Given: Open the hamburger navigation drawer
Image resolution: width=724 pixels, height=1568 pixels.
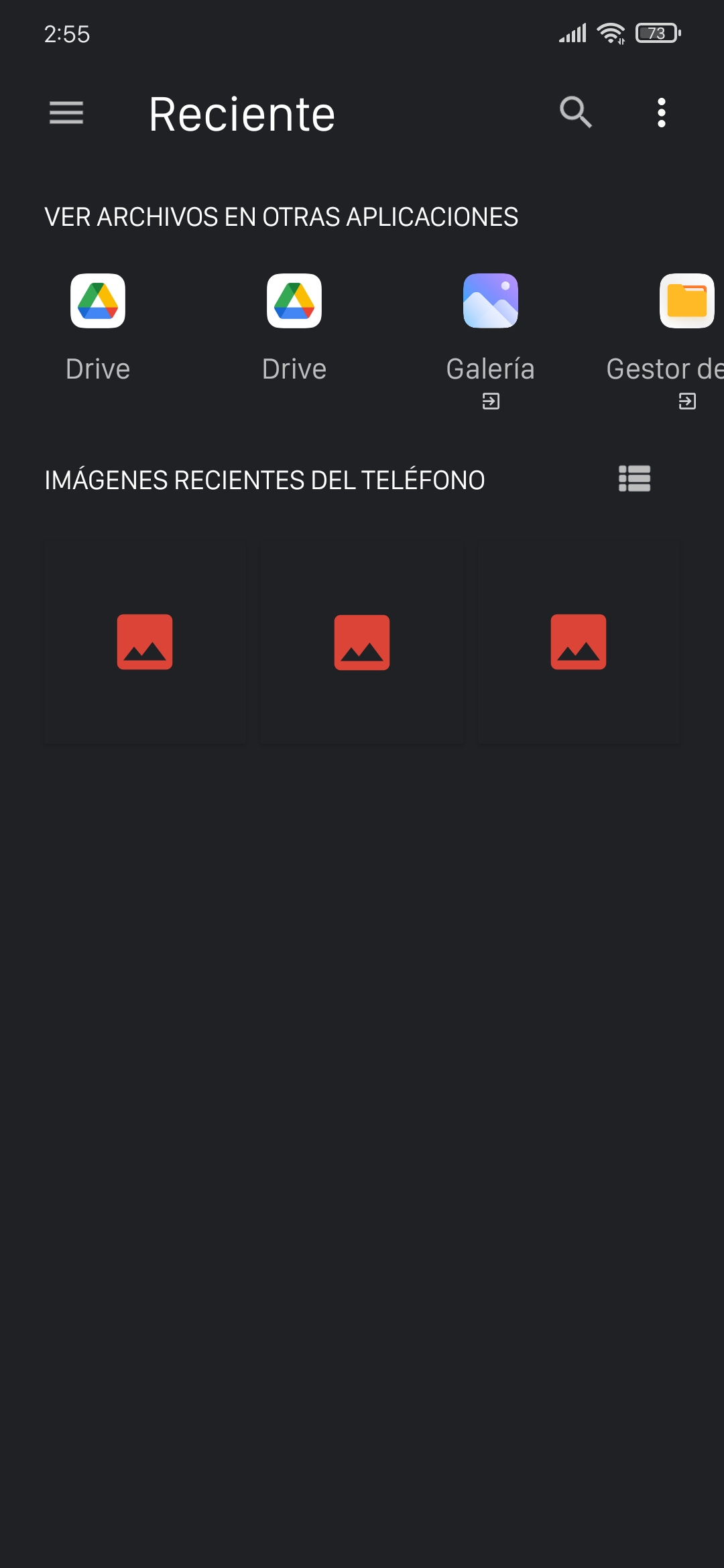Looking at the screenshot, I should (x=66, y=113).
